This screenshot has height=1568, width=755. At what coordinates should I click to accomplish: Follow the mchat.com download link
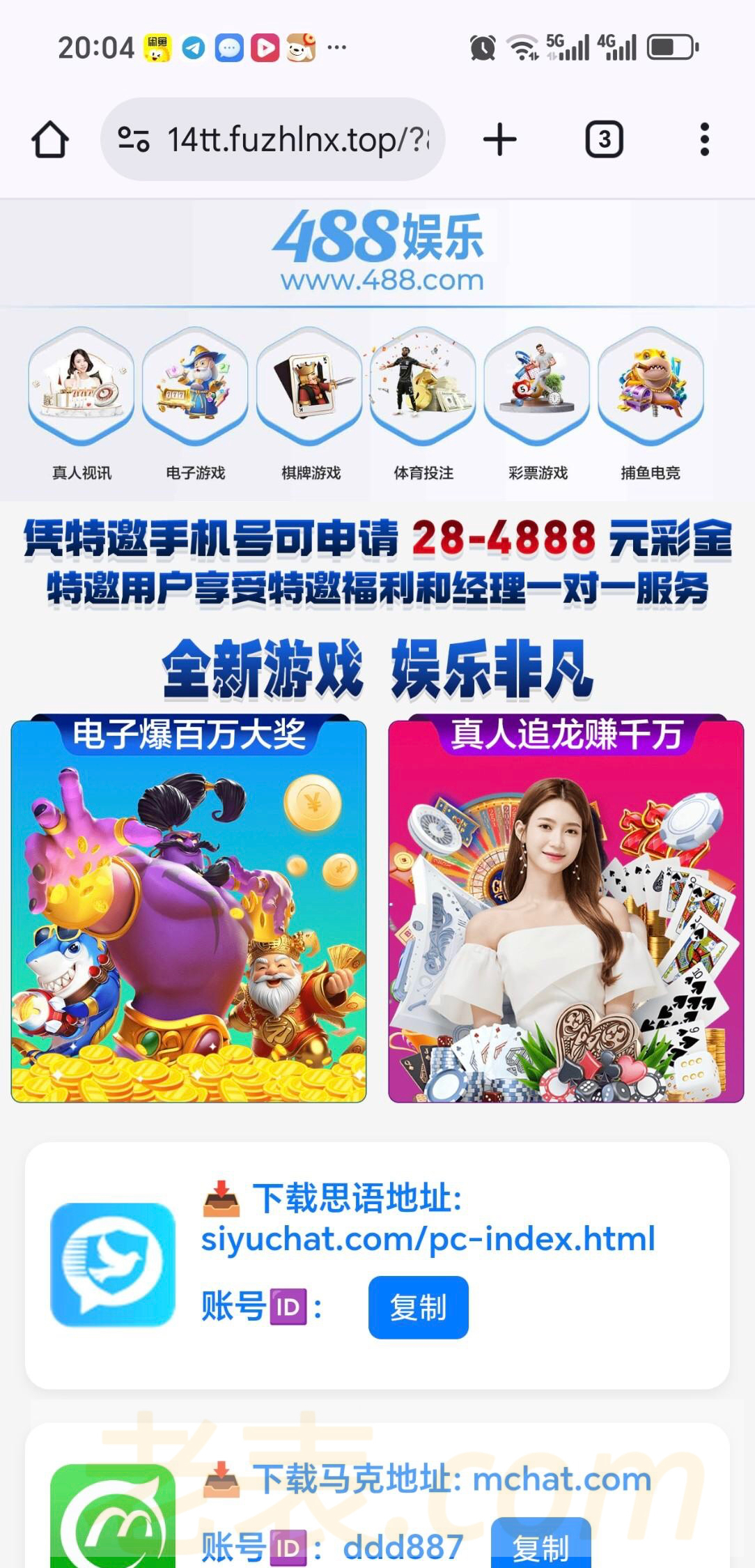pyautogui.click(x=561, y=1478)
